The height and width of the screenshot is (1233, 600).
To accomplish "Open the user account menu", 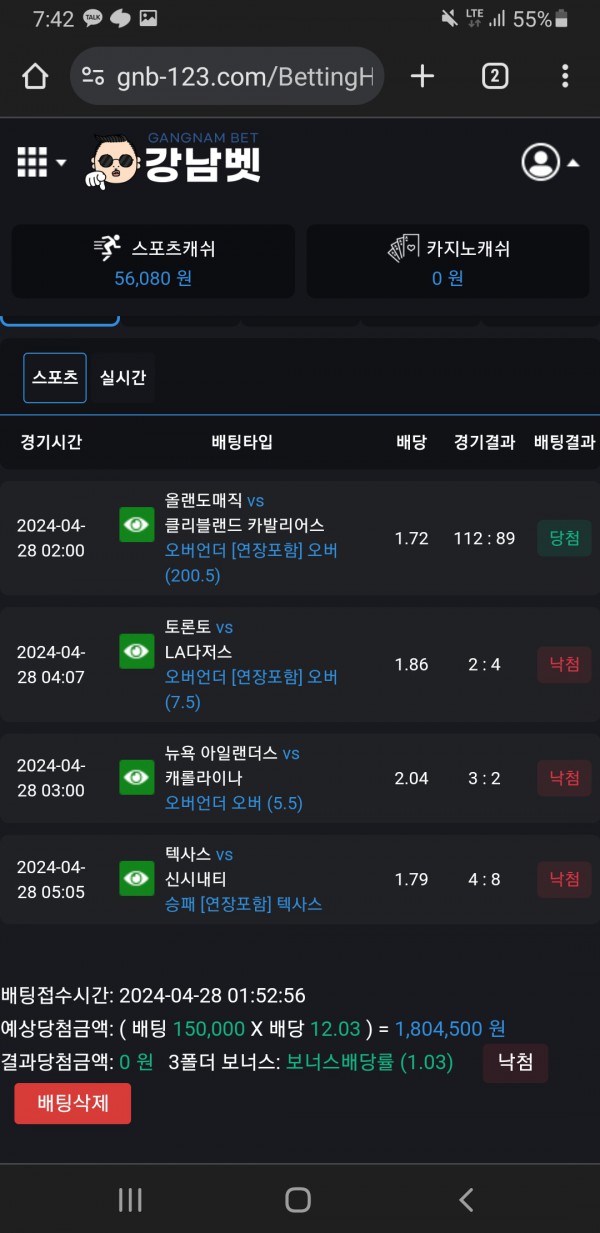I will click(550, 162).
